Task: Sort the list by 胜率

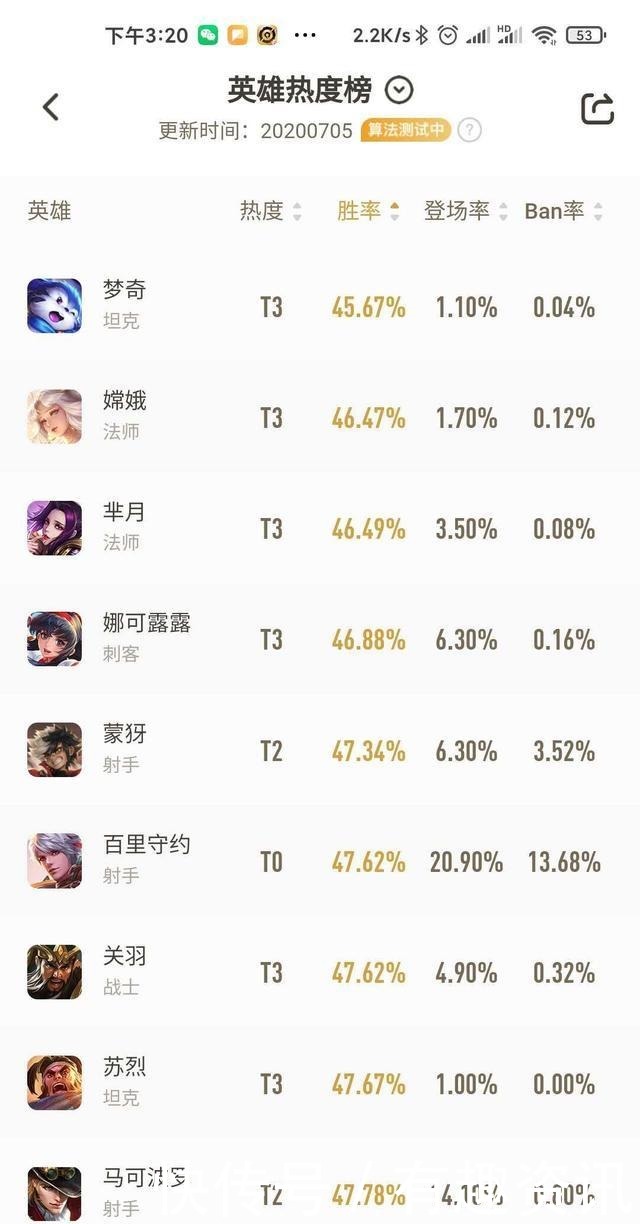Action: point(368,211)
